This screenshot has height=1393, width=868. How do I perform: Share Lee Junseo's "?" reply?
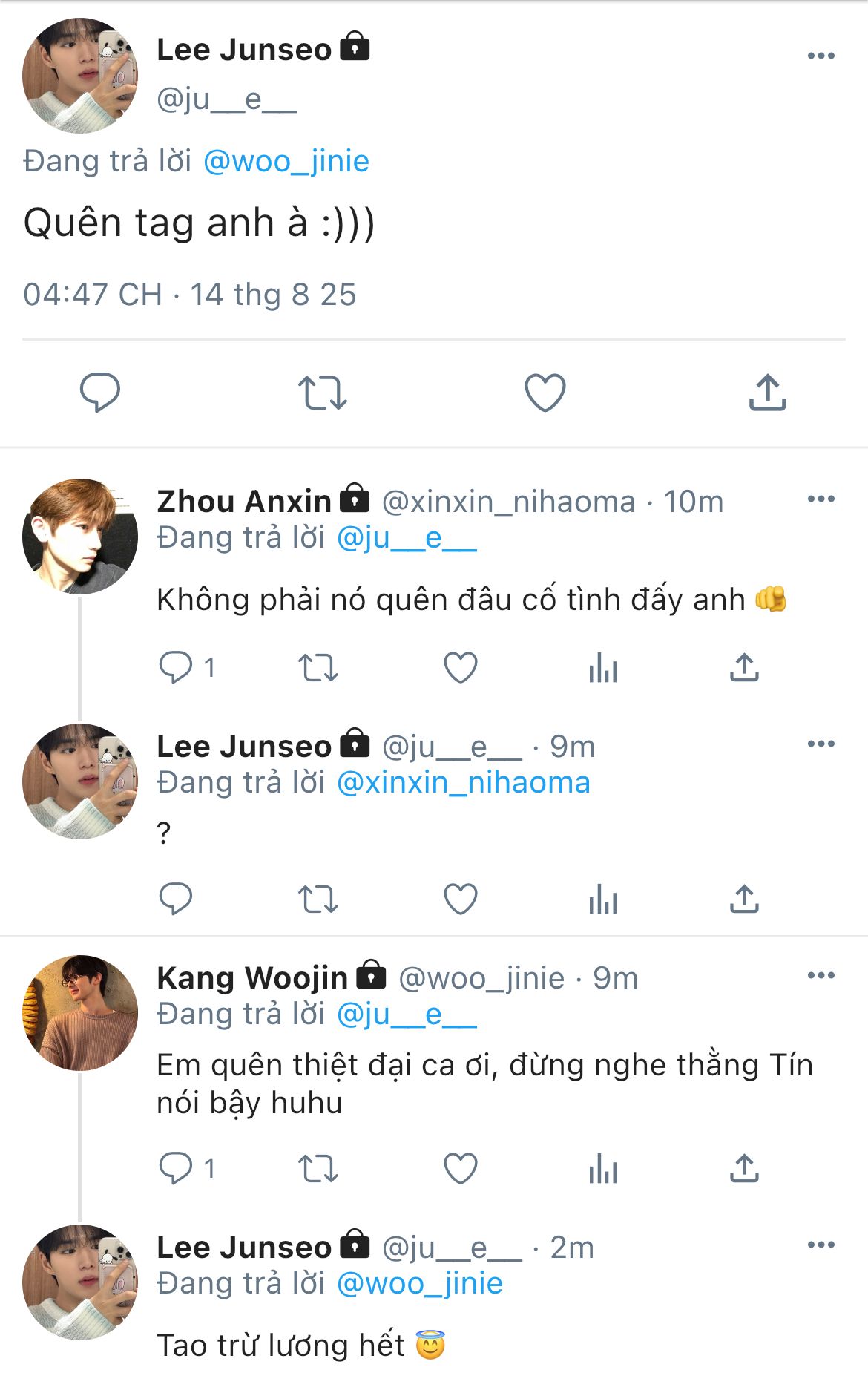pyautogui.click(x=744, y=899)
